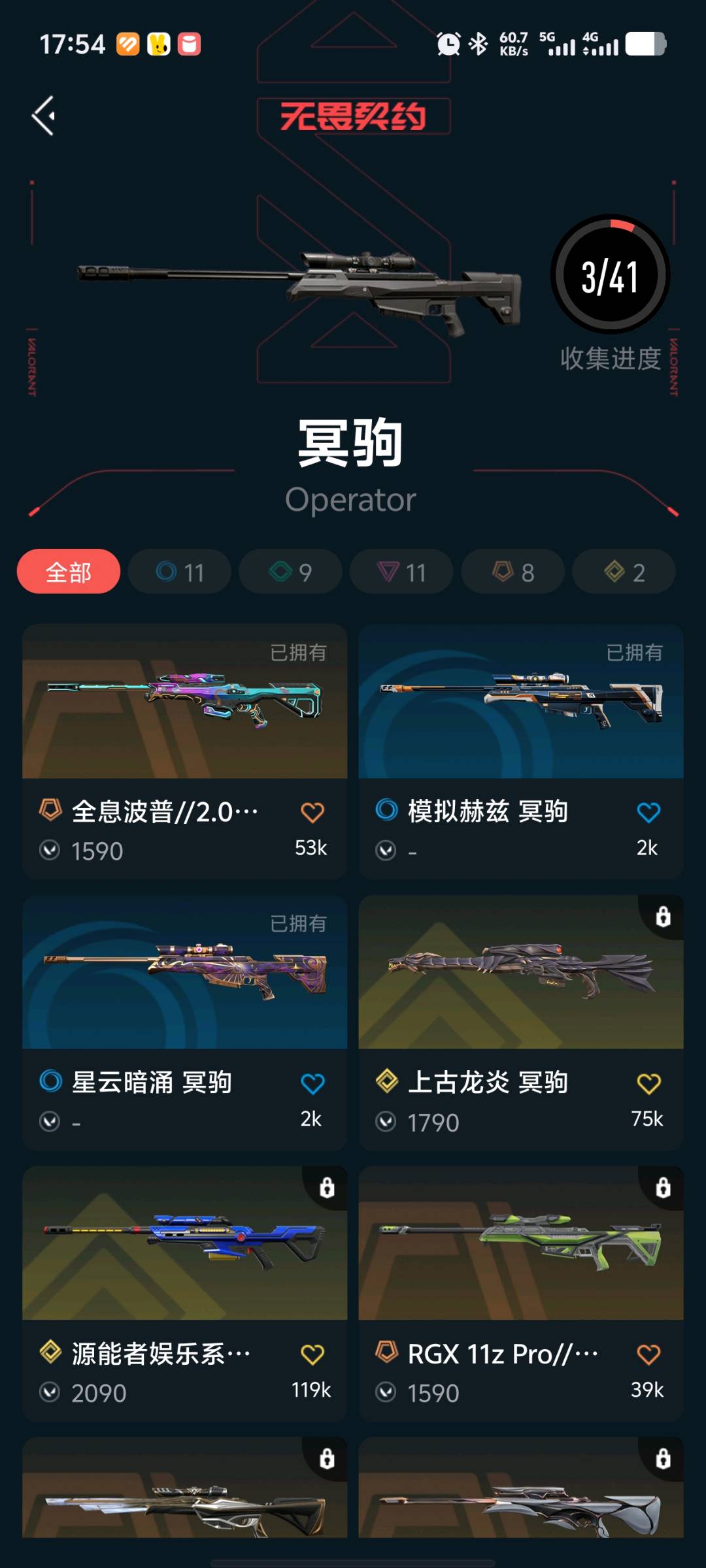Filter by green diamond tier showing 9
The width and height of the screenshot is (706, 1568).
[x=290, y=572]
